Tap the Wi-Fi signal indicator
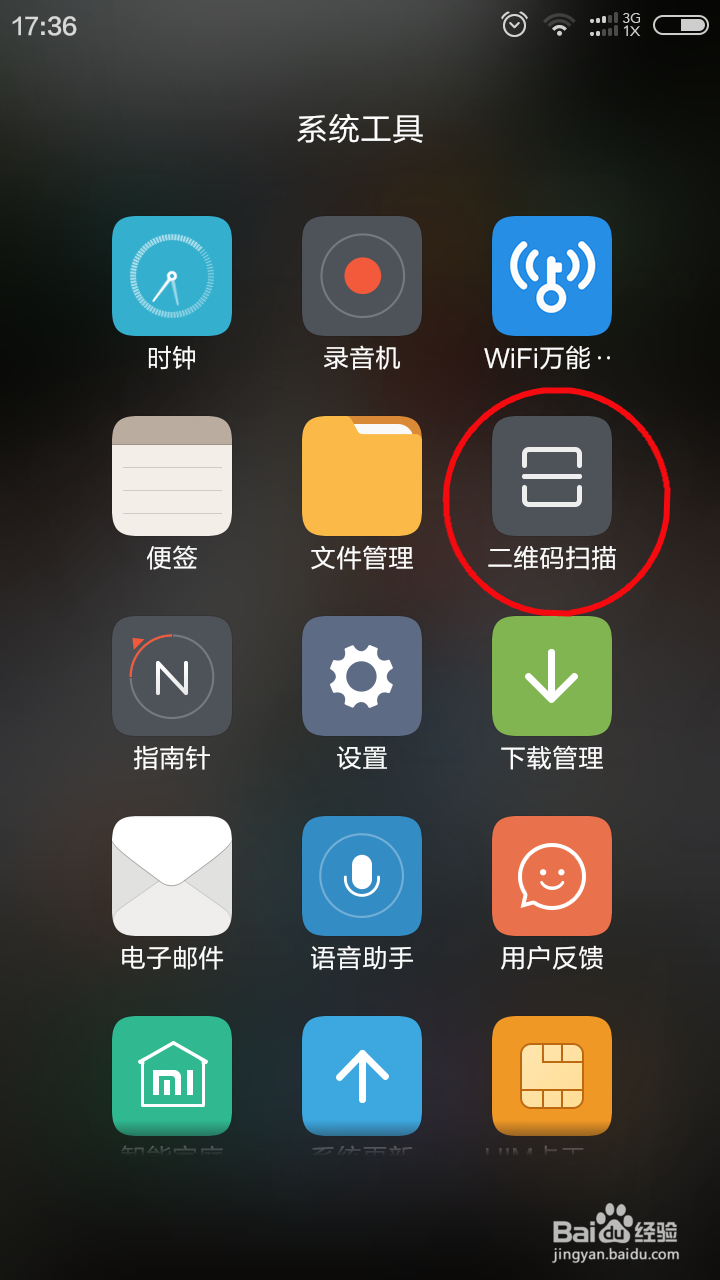The image size is (720, 1280). [560, 24]
